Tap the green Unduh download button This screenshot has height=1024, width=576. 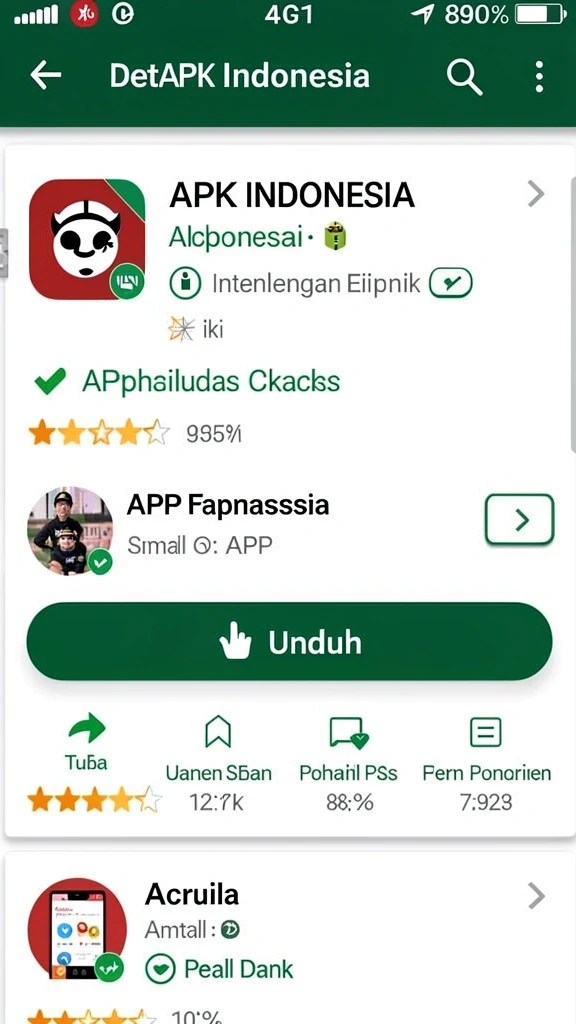pos(289,642)
